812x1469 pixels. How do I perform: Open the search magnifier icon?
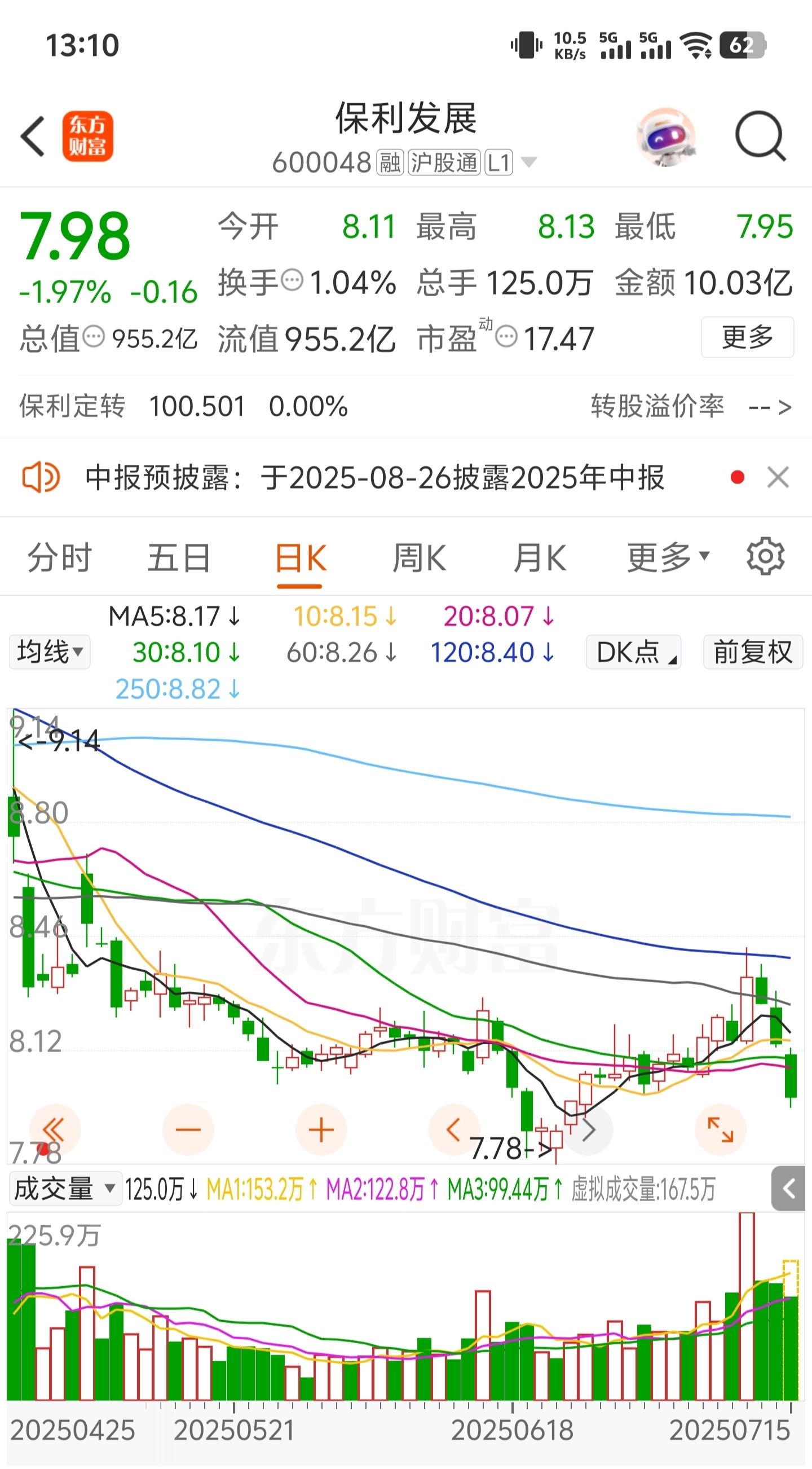click(761, 137)
